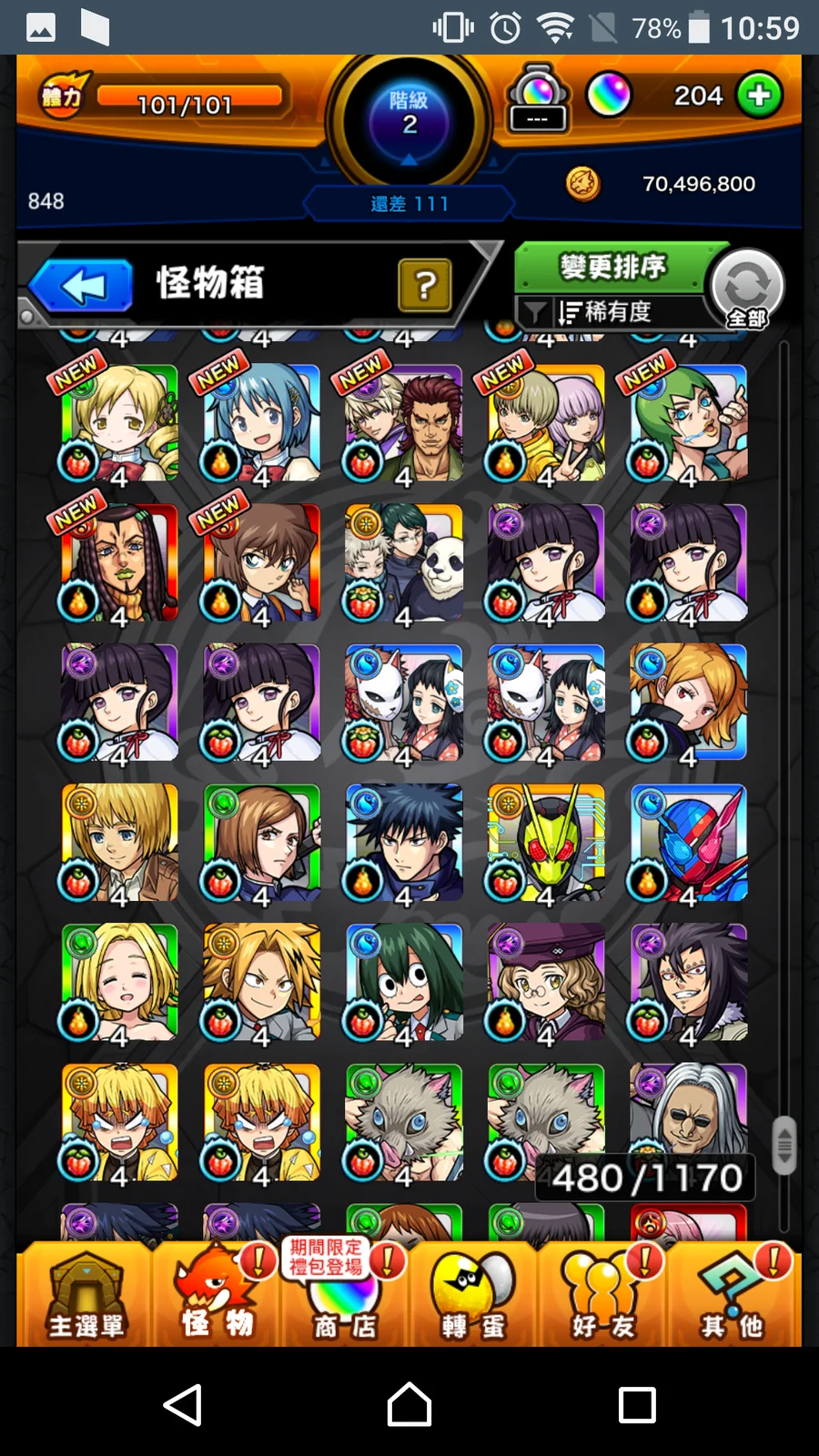Viewport: 819px width, 1456px height.
Task: Add orbs with the green plus
Action: [759, 96]
